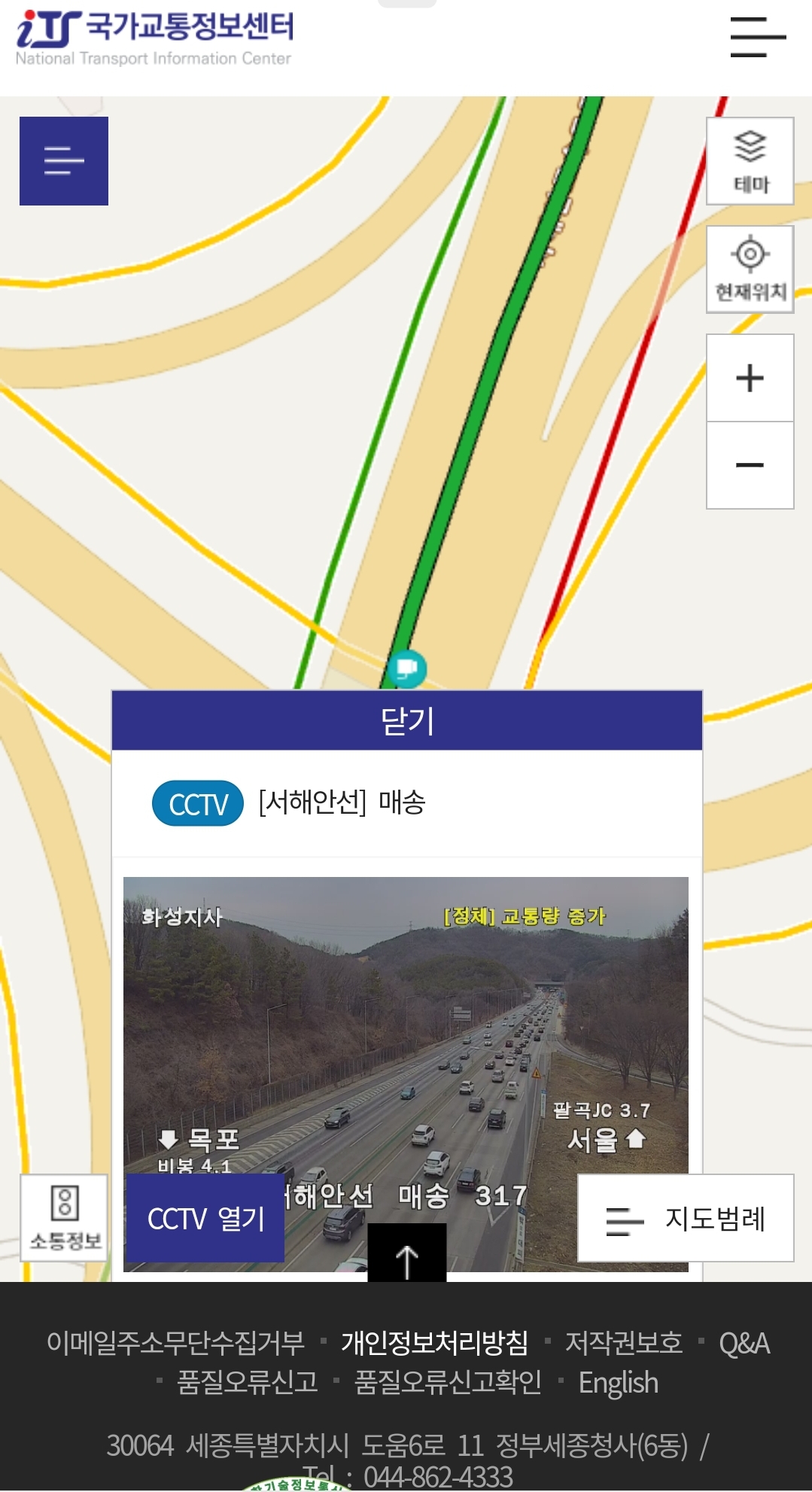812x1492 pixels.
Task: Center map on 현재위치
Action: click(x=750, y=269)
